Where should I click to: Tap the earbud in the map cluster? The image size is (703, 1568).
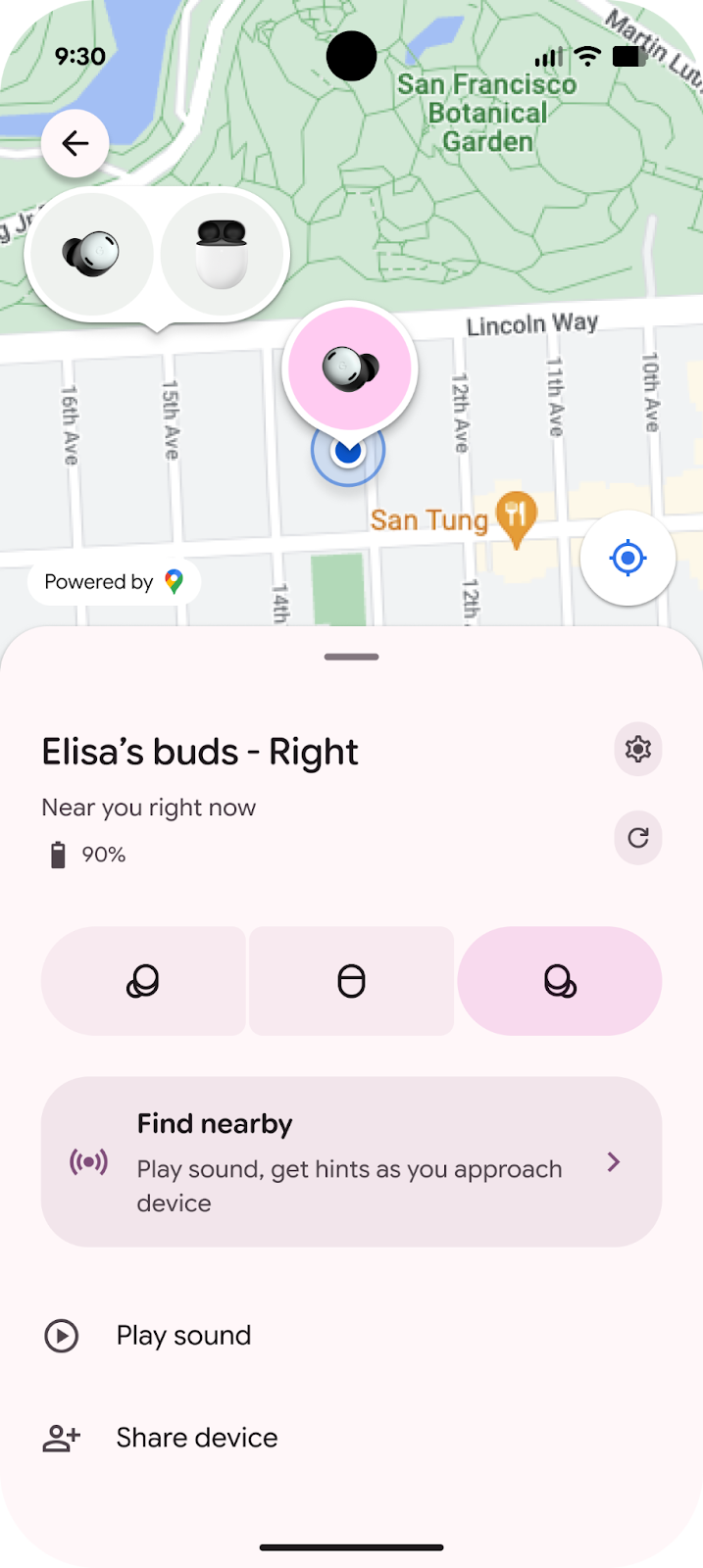pos(91,254)
